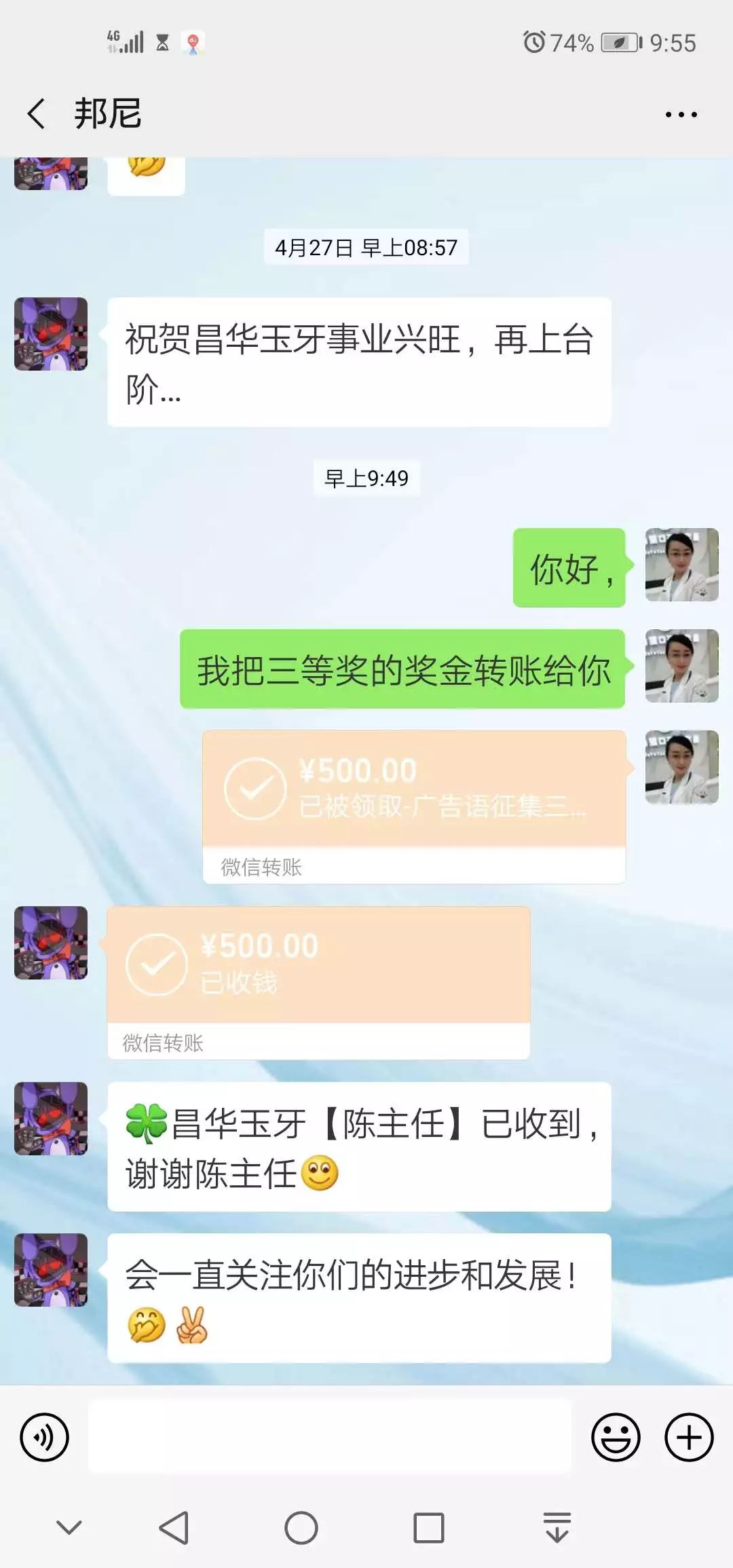Go back from the 邦尼 chat
The height and width of the screenshot is (1568, 733).
[37, 113]
